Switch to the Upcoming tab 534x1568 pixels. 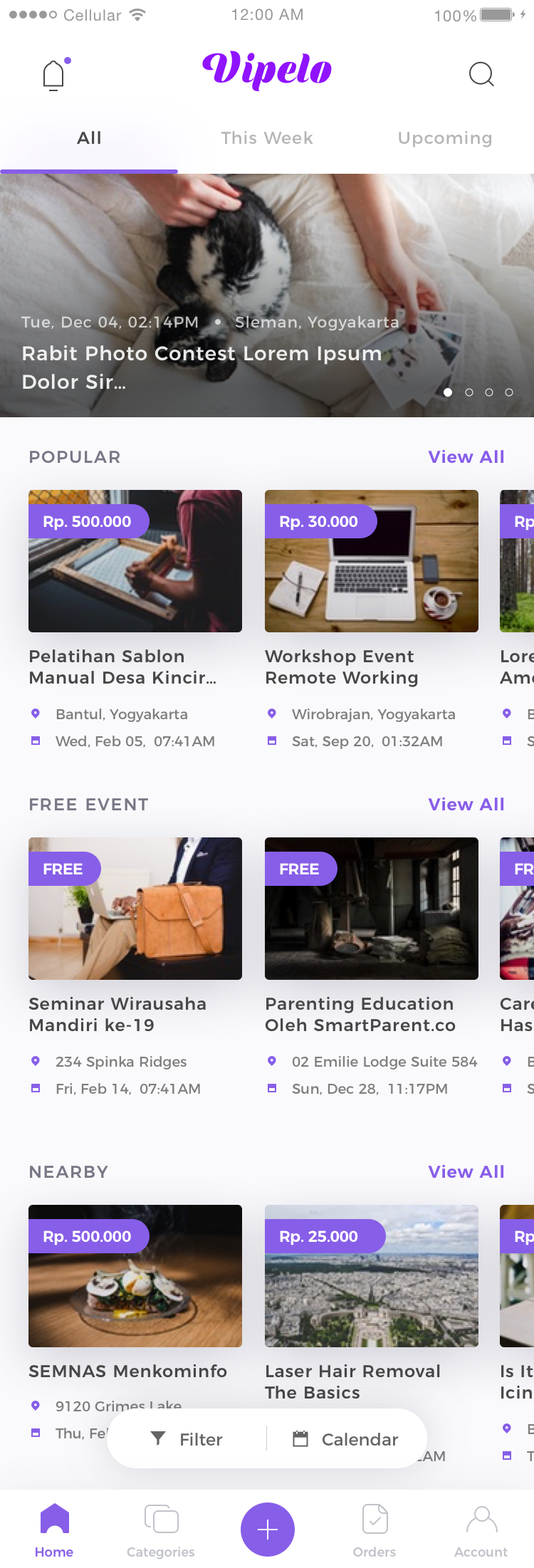coord(445,138)
